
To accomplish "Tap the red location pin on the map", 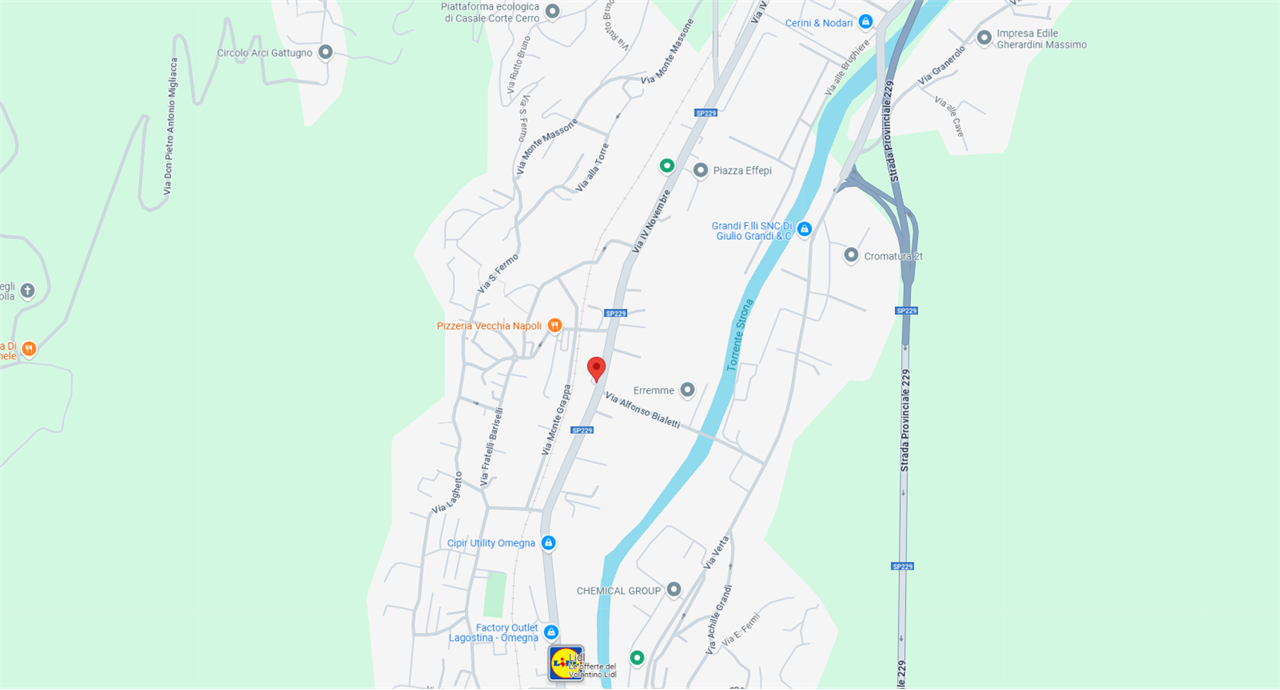I will (596, 368).
